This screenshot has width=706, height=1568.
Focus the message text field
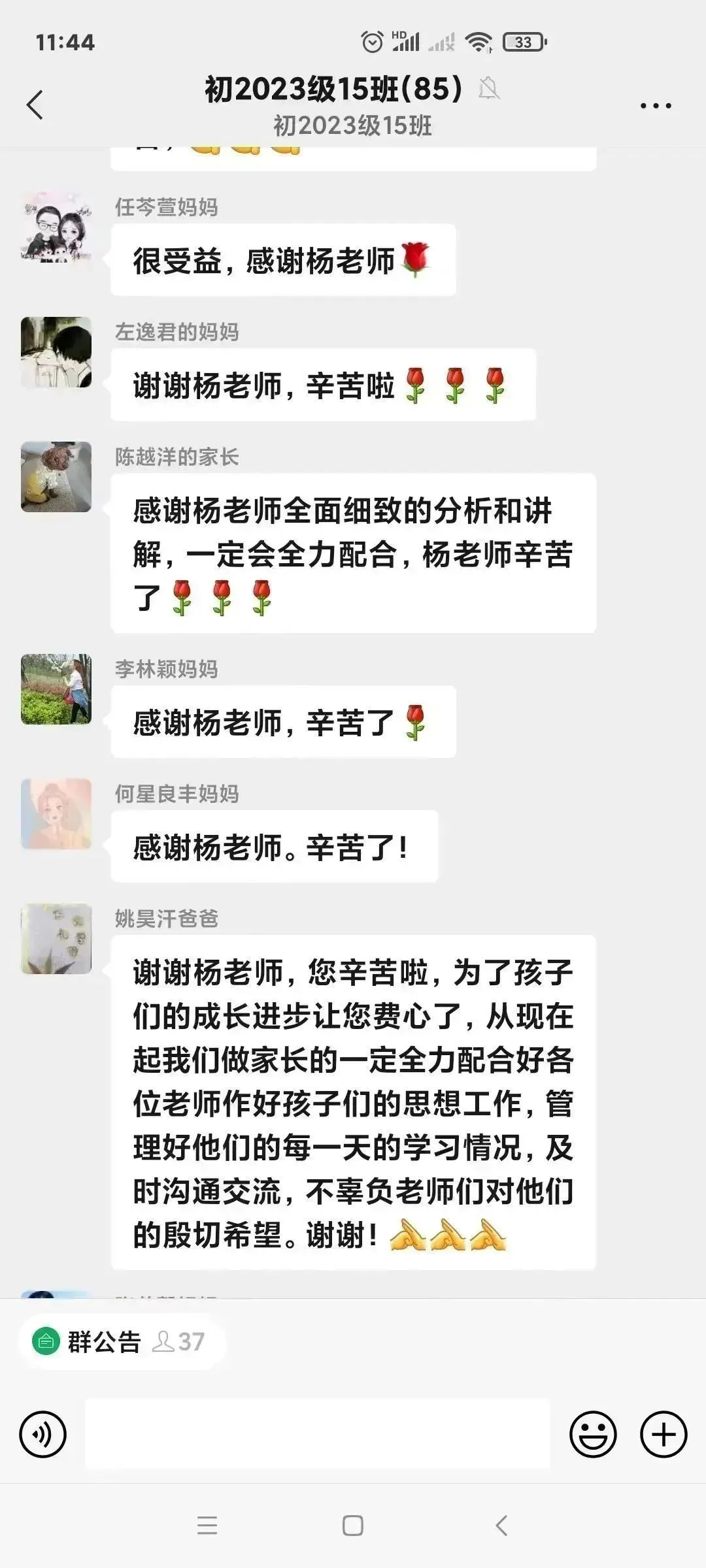[318, 1434]
